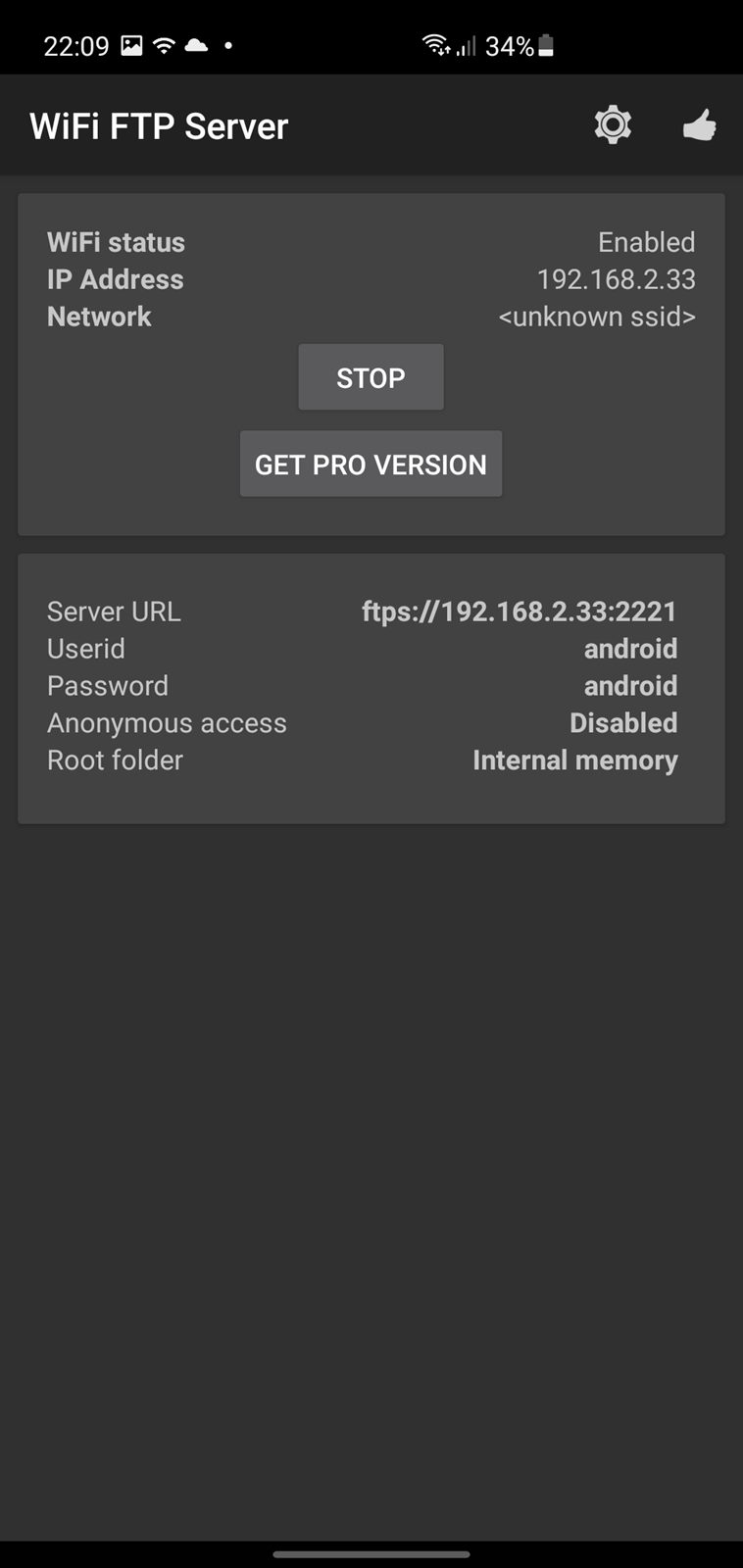743x1568 pixels.
Task: Tap the Get Pro Version button
Action: click(x=371, y=465)
